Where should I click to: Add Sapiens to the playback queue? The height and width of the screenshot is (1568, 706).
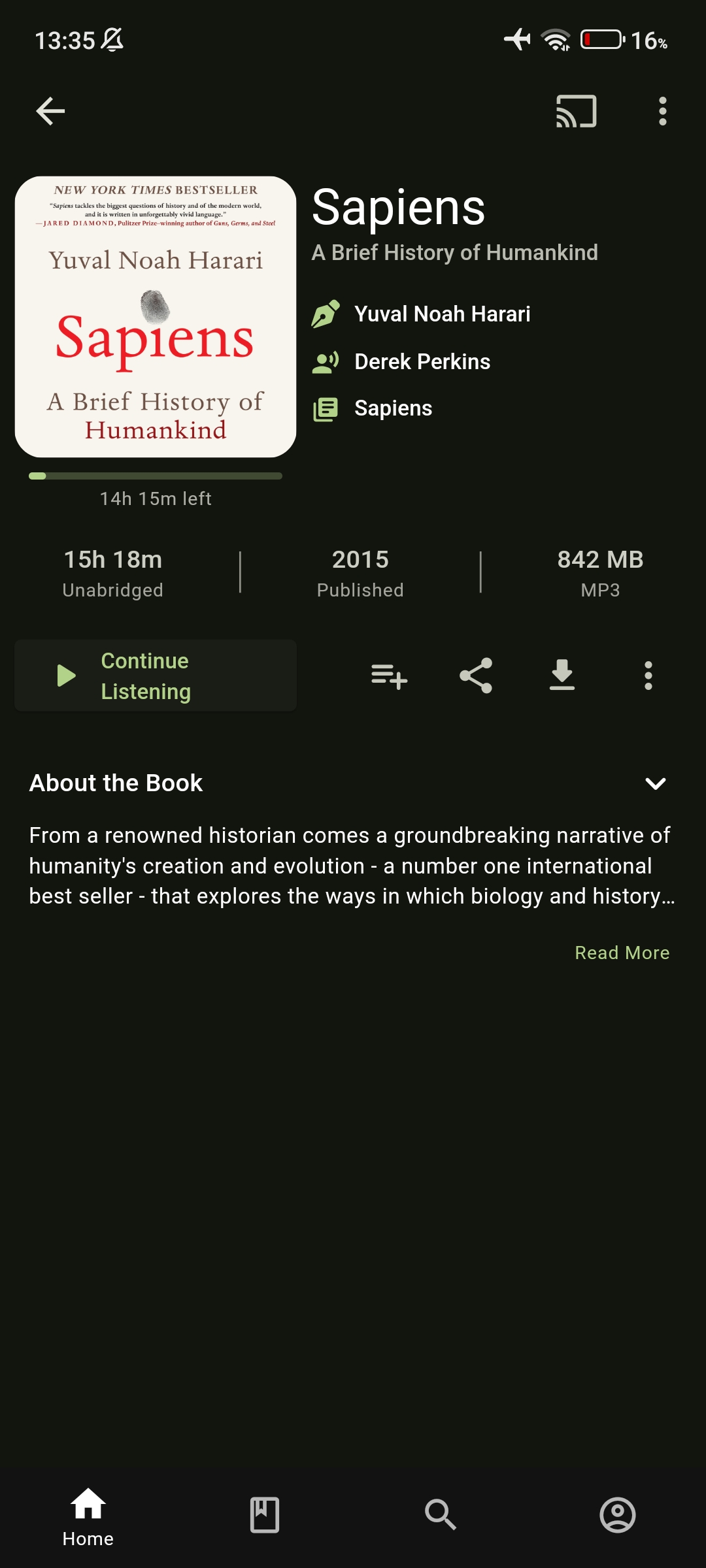point(389,676)
